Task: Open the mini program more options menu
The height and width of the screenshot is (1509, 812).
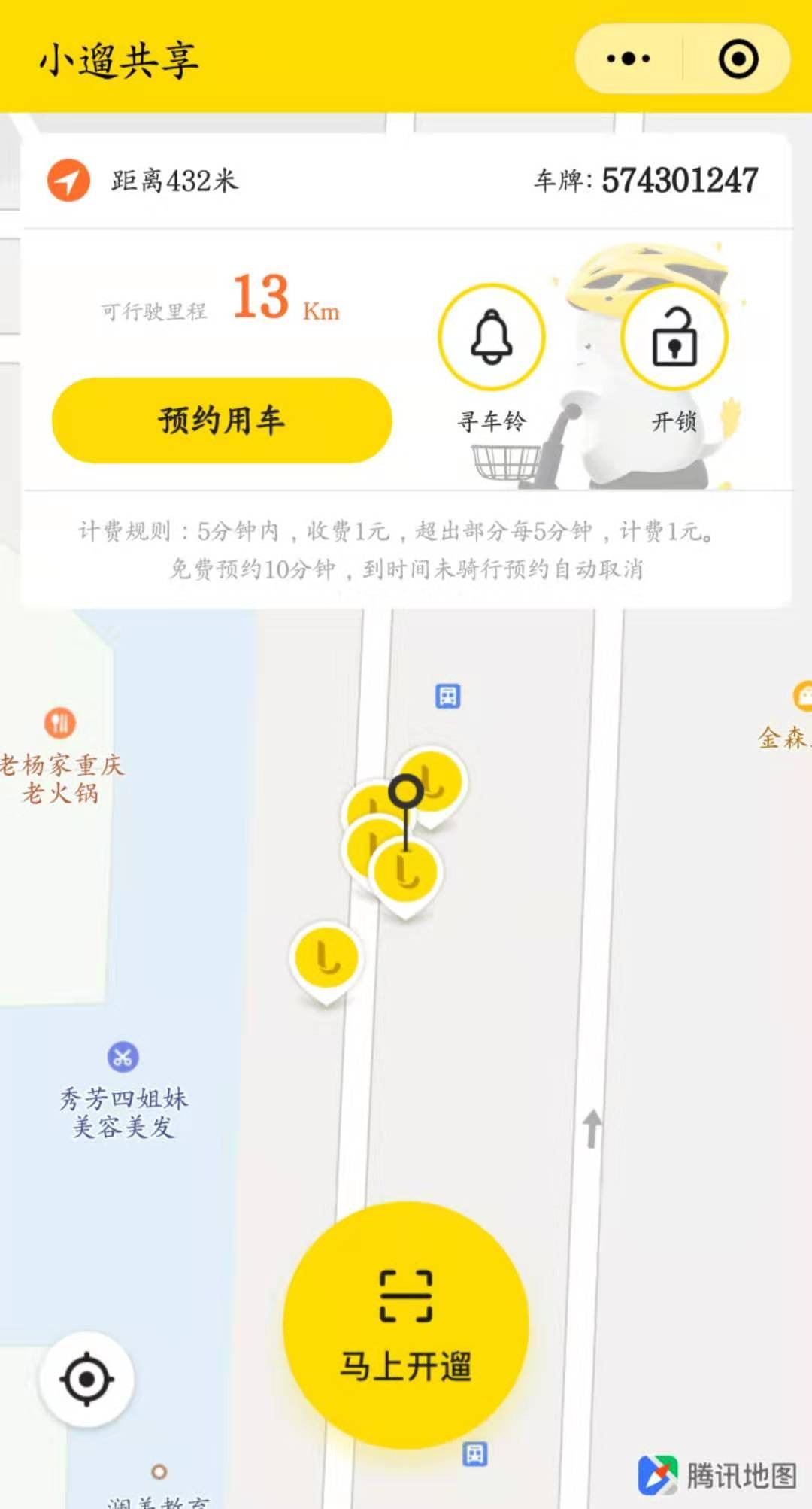Action: click(x=629, y=59)
